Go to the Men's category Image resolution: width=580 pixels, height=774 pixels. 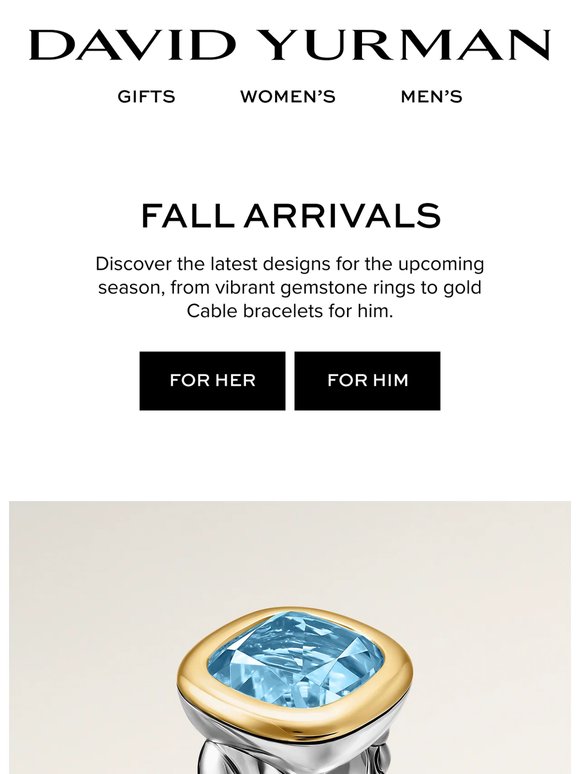pyautogui.click(x=431, y=96)
